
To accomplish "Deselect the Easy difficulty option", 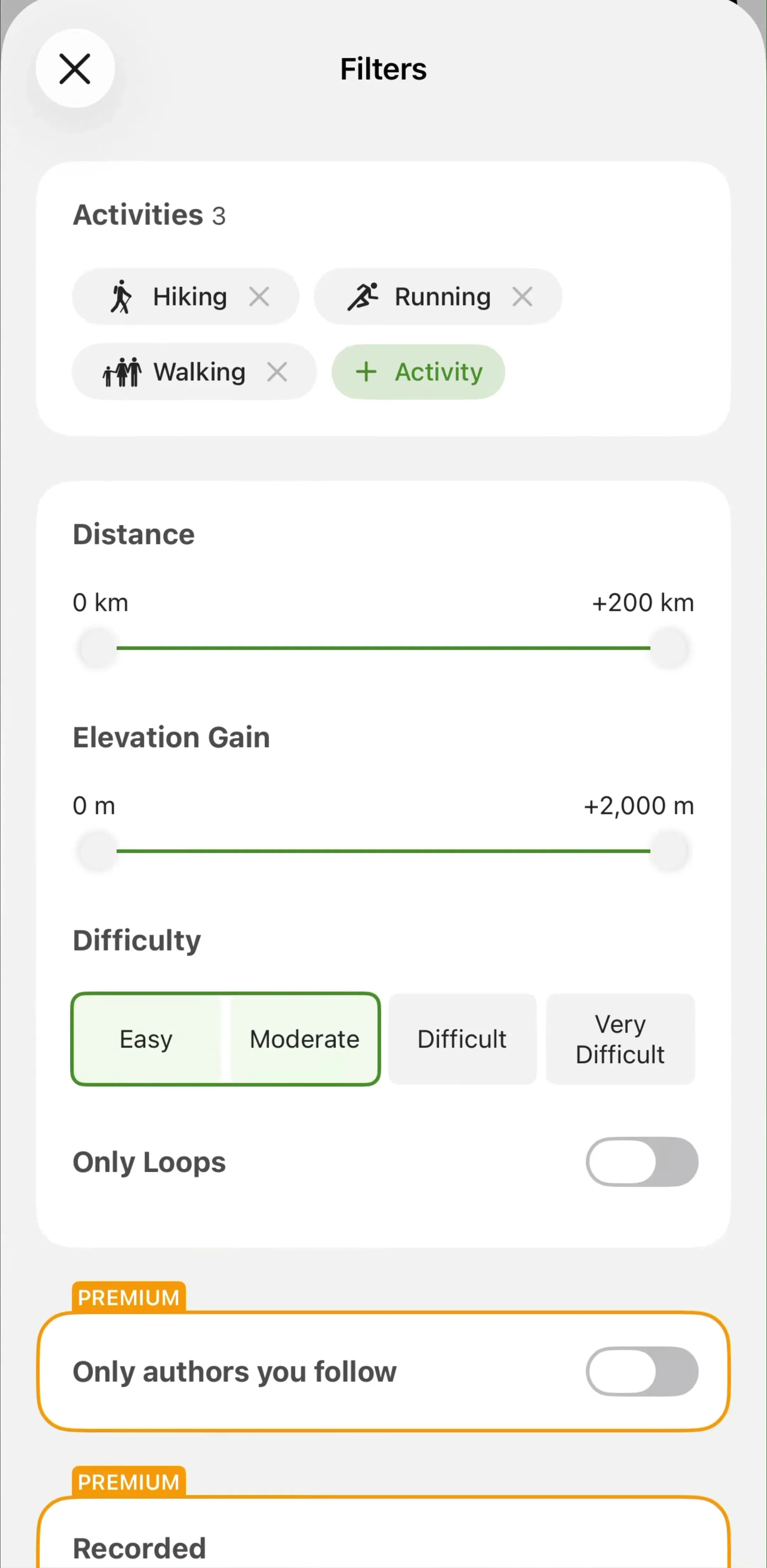I will (x=147, y=1039).
